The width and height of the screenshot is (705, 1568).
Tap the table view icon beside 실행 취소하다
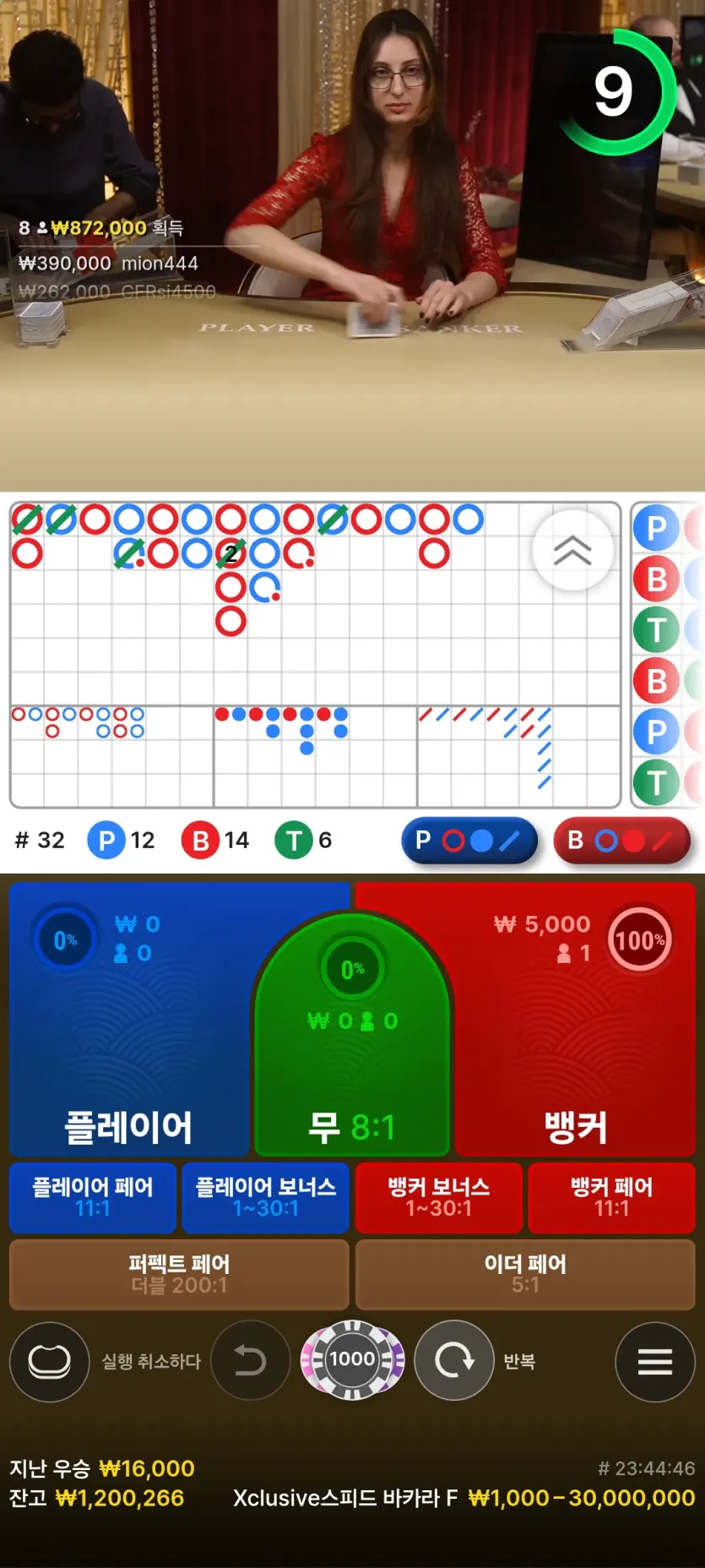49,1361
